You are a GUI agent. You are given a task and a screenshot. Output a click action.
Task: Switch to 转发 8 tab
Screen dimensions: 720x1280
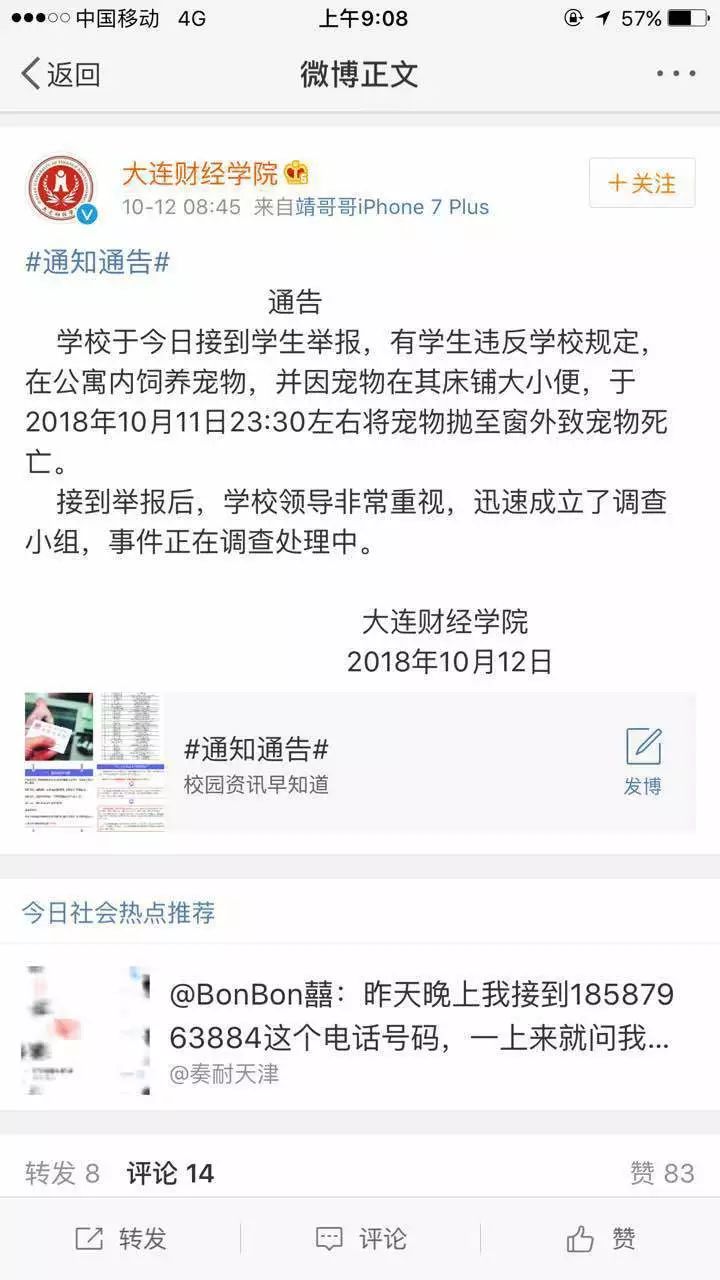[x=62, y=1173]
